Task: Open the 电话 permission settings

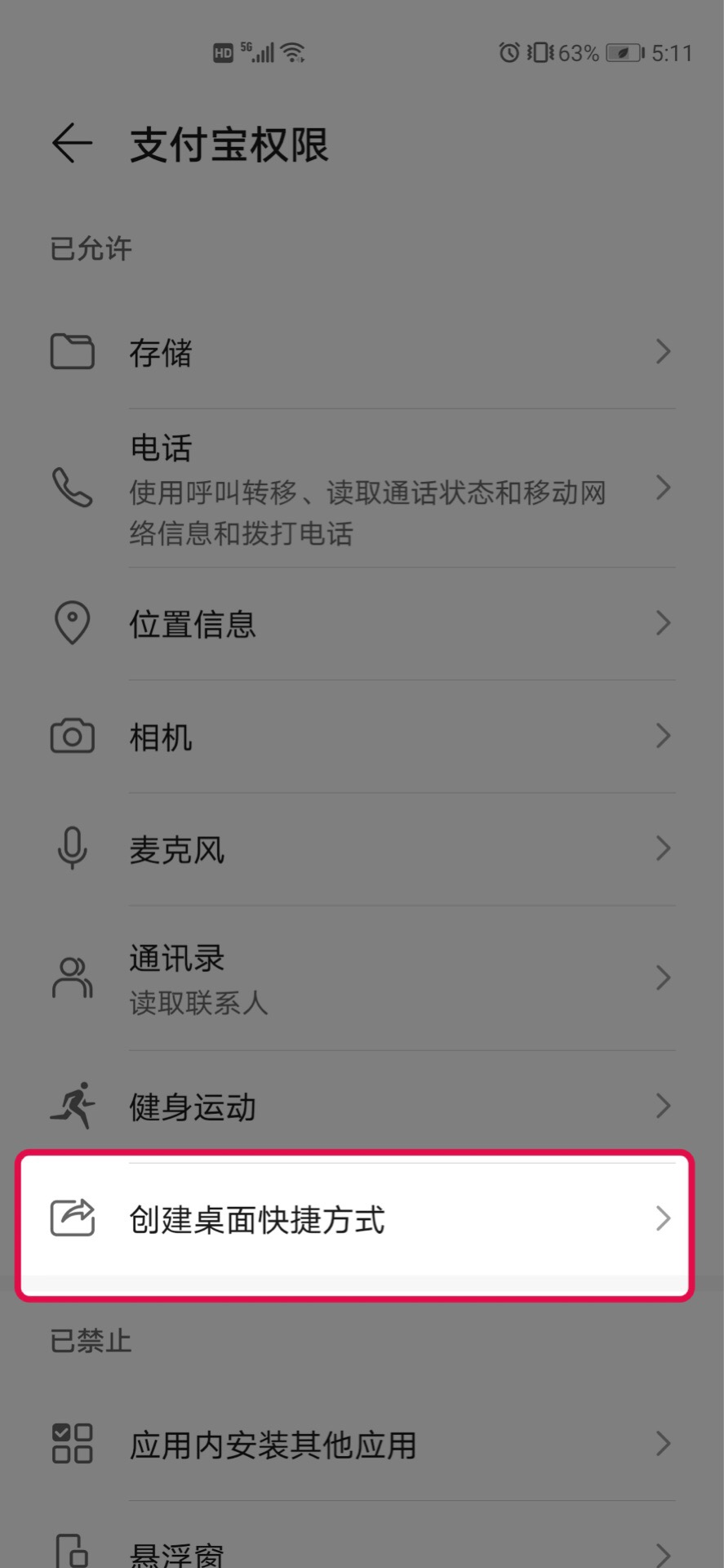Action: tap(359, 488)
